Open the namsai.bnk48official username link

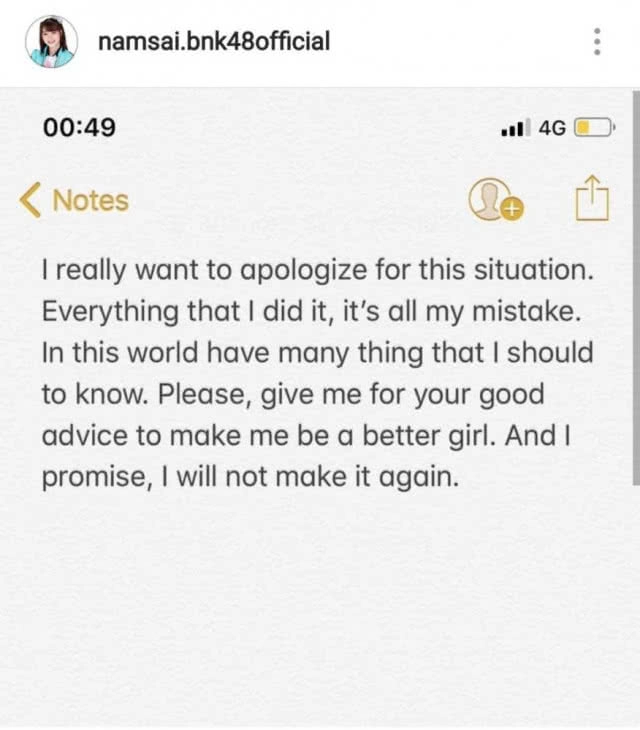[x=214, y=41]
